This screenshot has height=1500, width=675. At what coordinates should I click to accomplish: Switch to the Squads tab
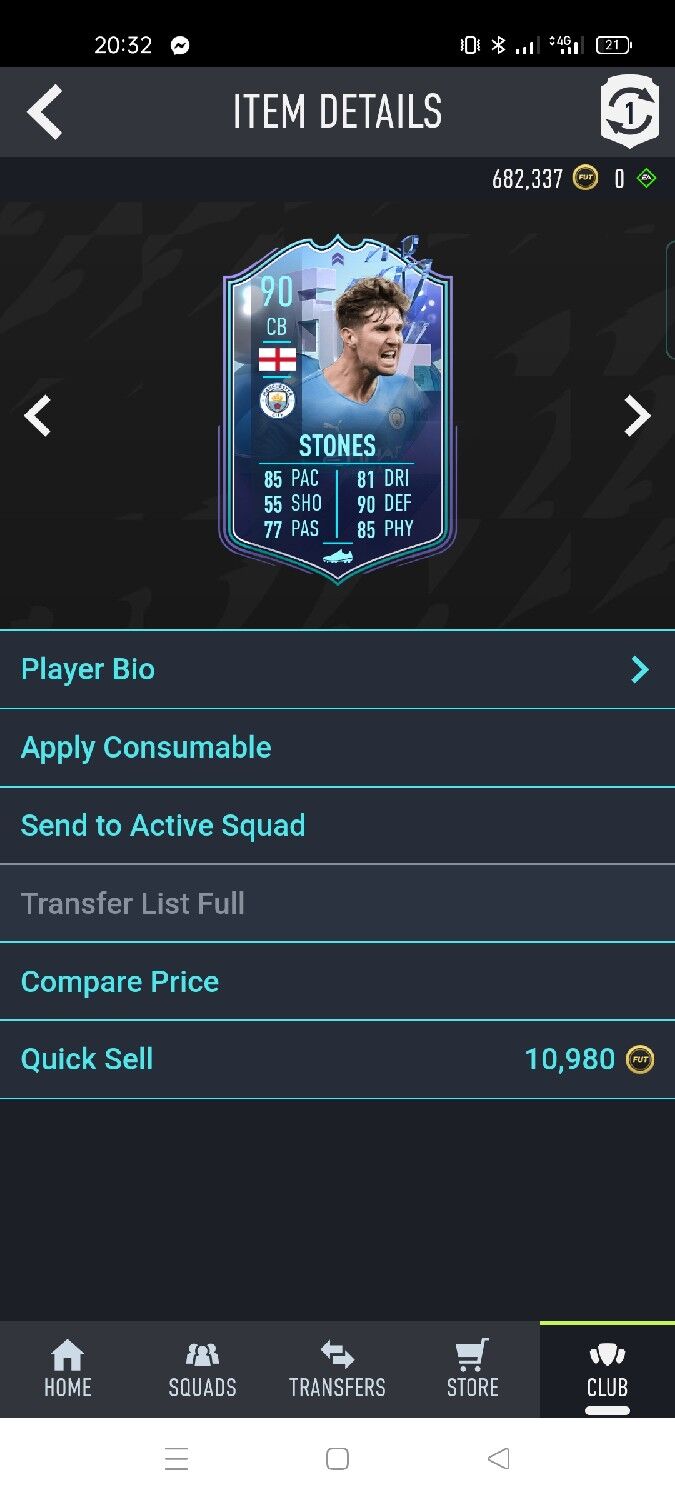pyautogui.click(x=202, y=1369)
